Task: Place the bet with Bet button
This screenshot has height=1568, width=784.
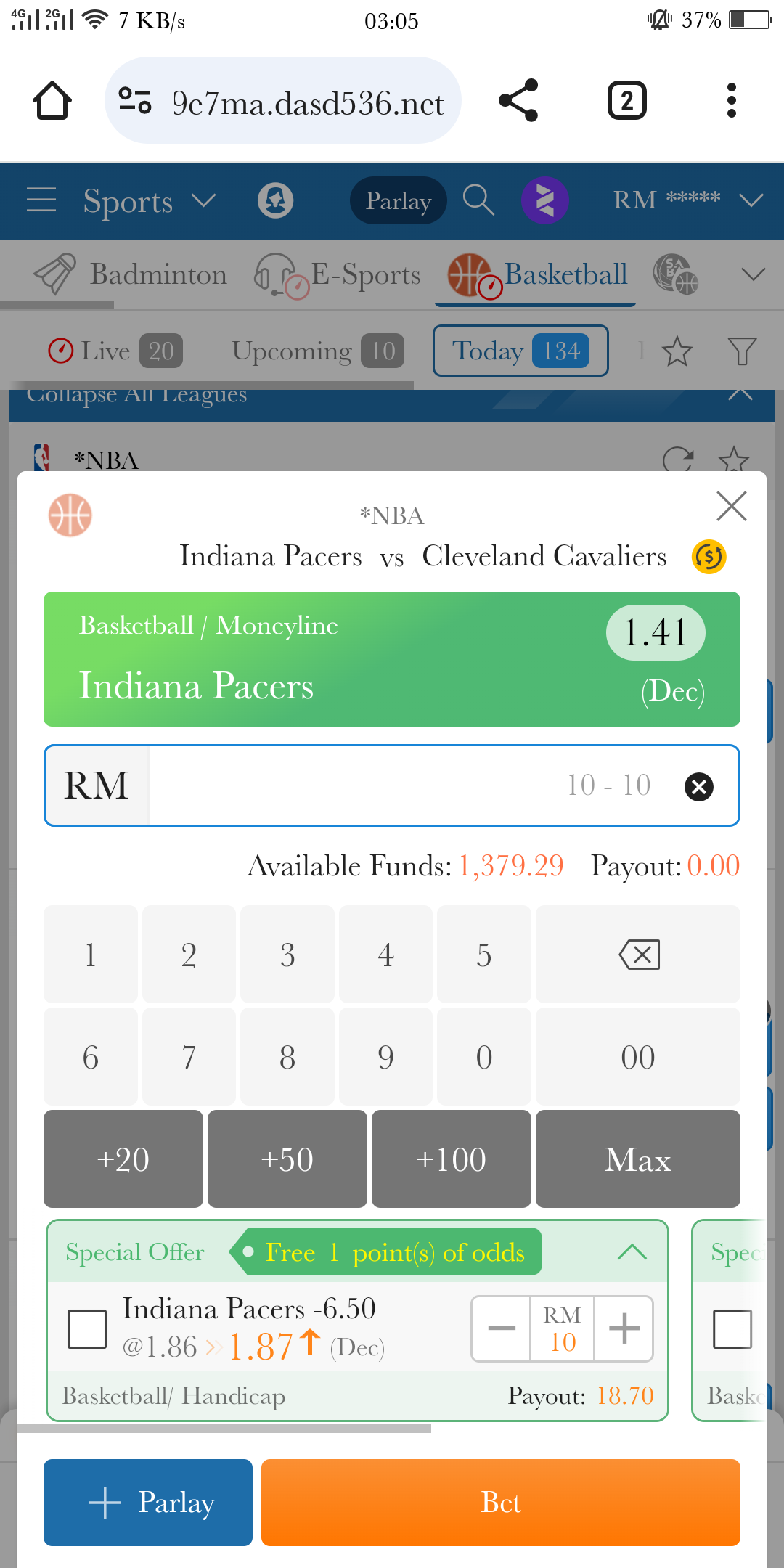Action: (501, 1502)
